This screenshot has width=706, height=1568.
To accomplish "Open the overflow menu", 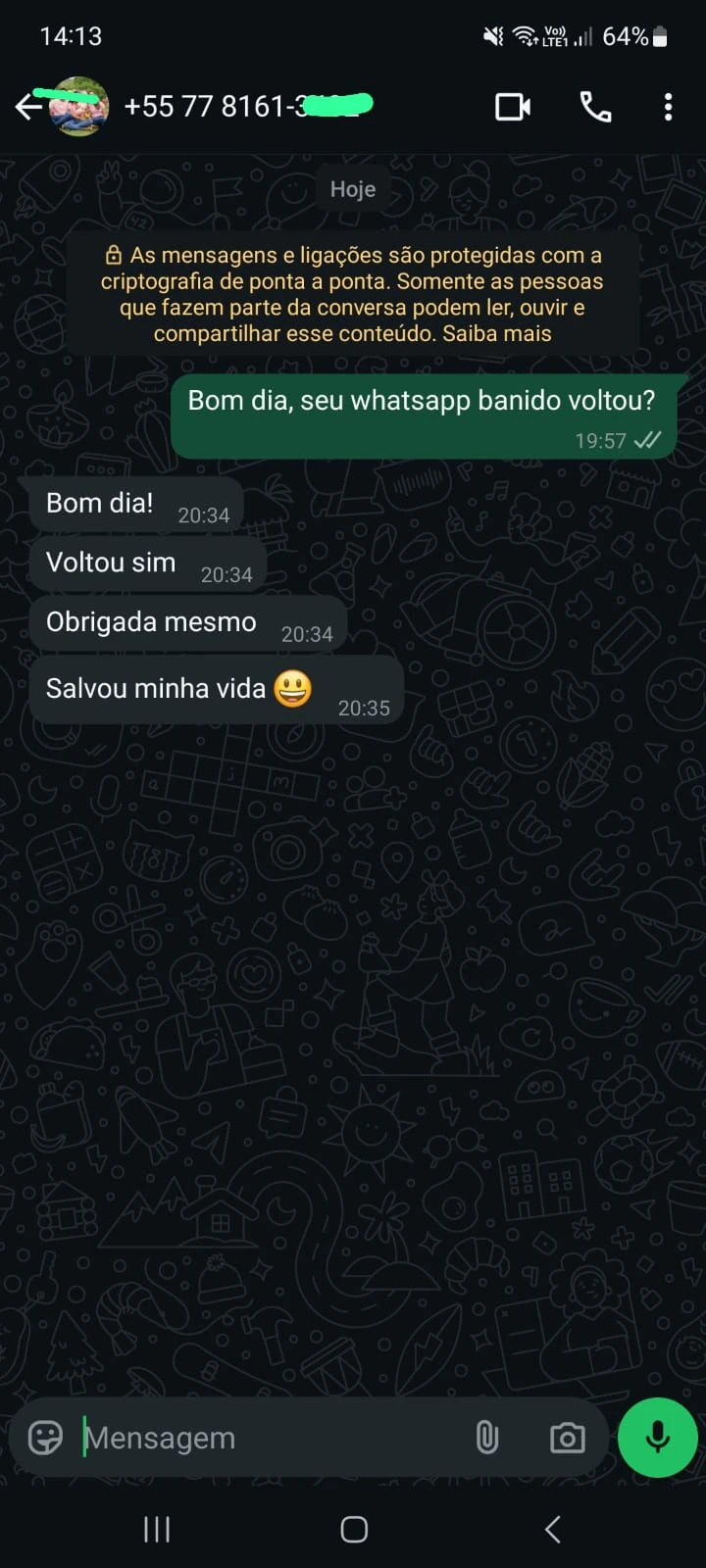I will click(668, 107).
